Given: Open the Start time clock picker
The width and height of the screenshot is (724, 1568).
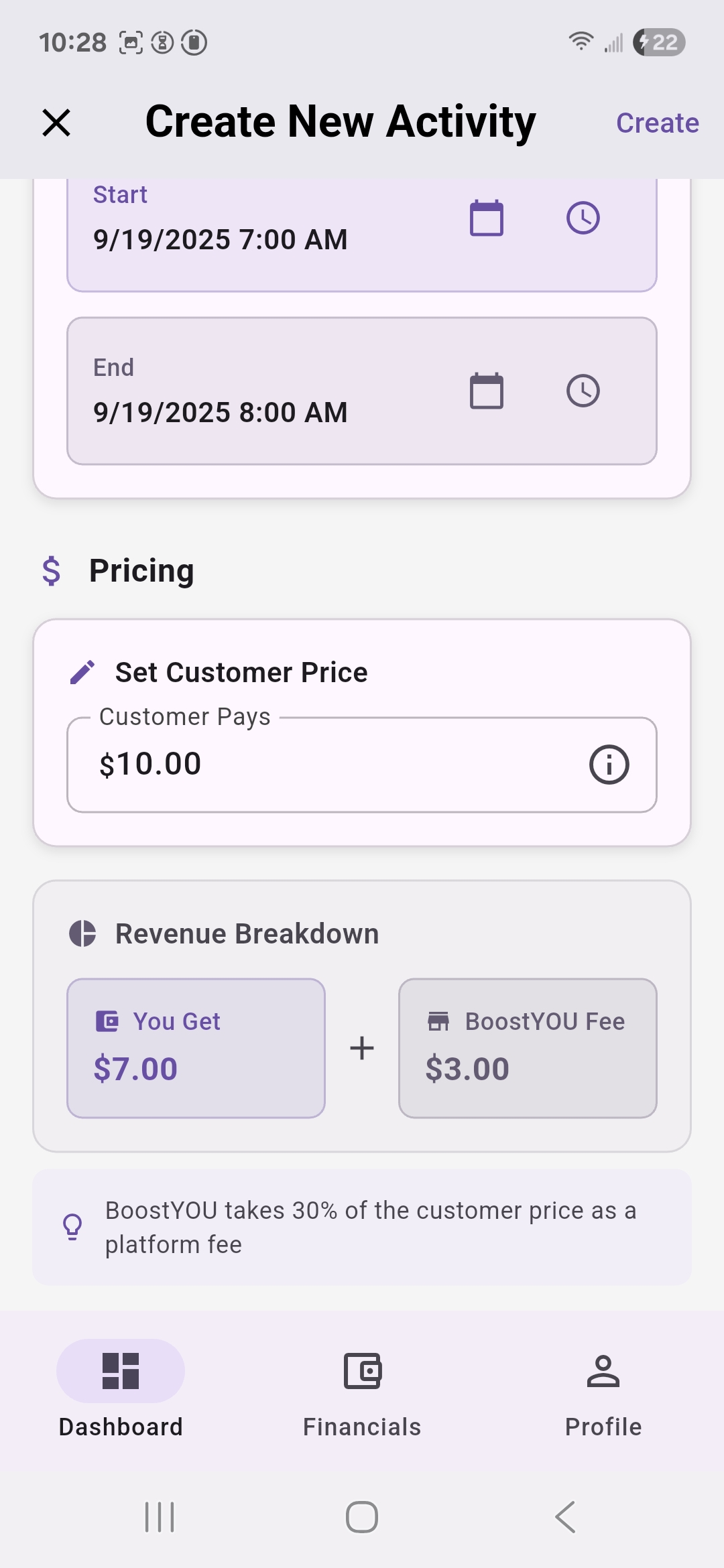Looking at the screenshot, I should pos(583,216).
